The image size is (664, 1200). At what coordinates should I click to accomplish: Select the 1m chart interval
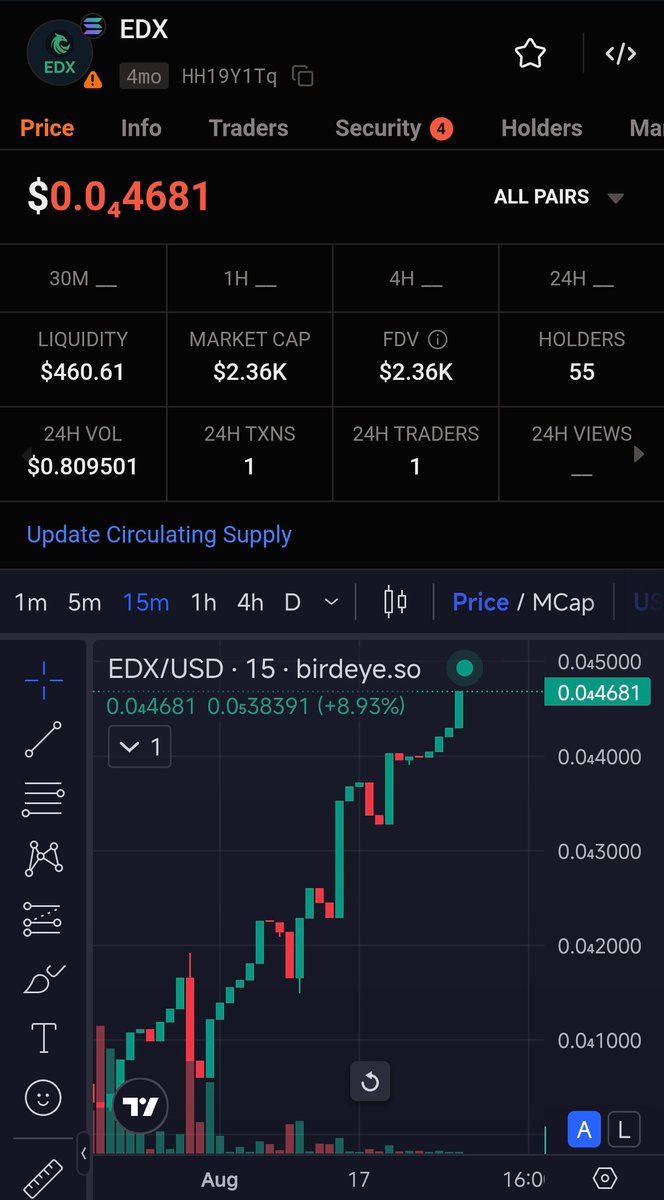pos(31,602)
